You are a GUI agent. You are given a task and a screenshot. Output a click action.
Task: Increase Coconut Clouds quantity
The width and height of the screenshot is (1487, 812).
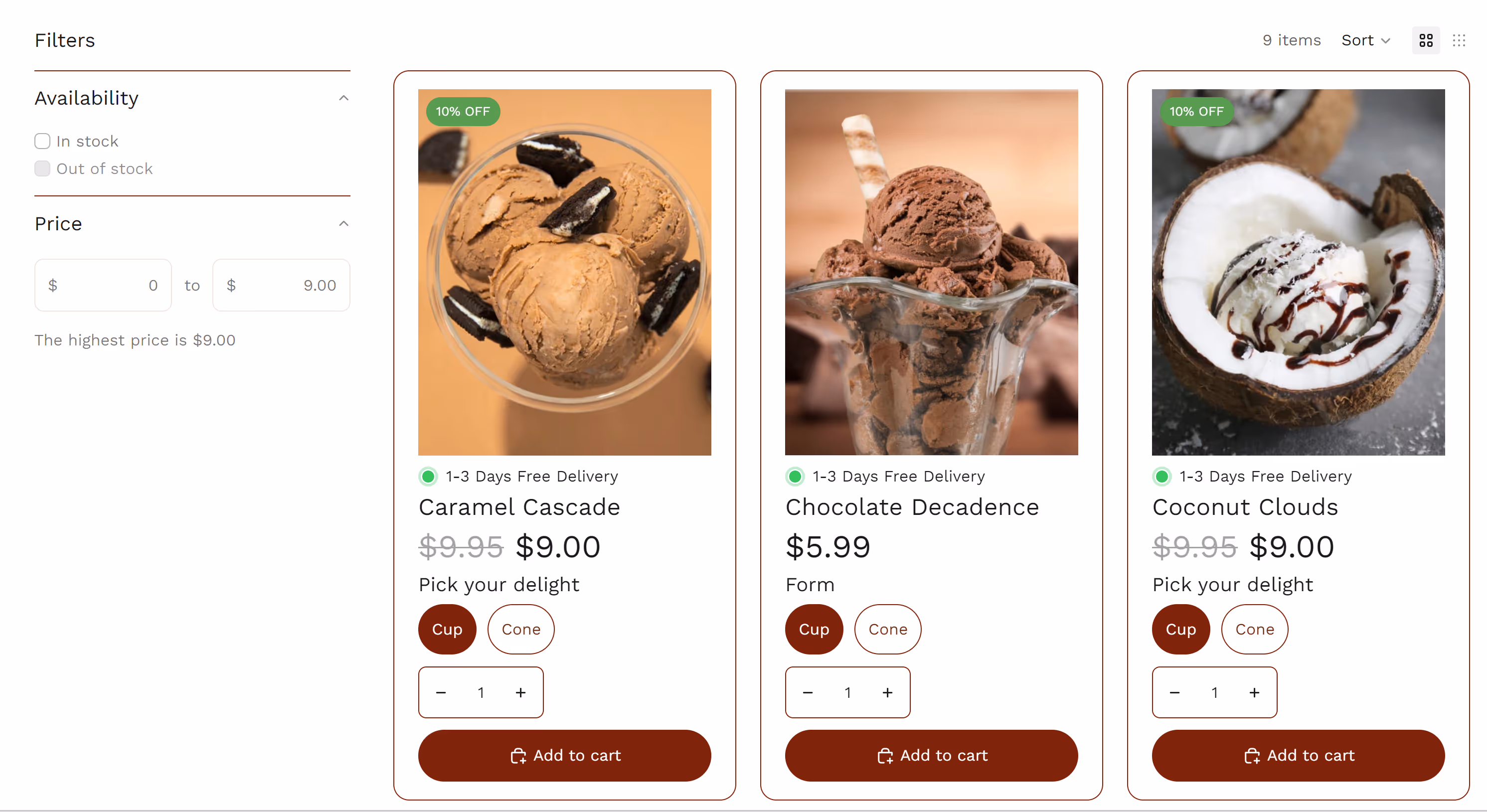pyautogui.click(x=1254, y=692)
